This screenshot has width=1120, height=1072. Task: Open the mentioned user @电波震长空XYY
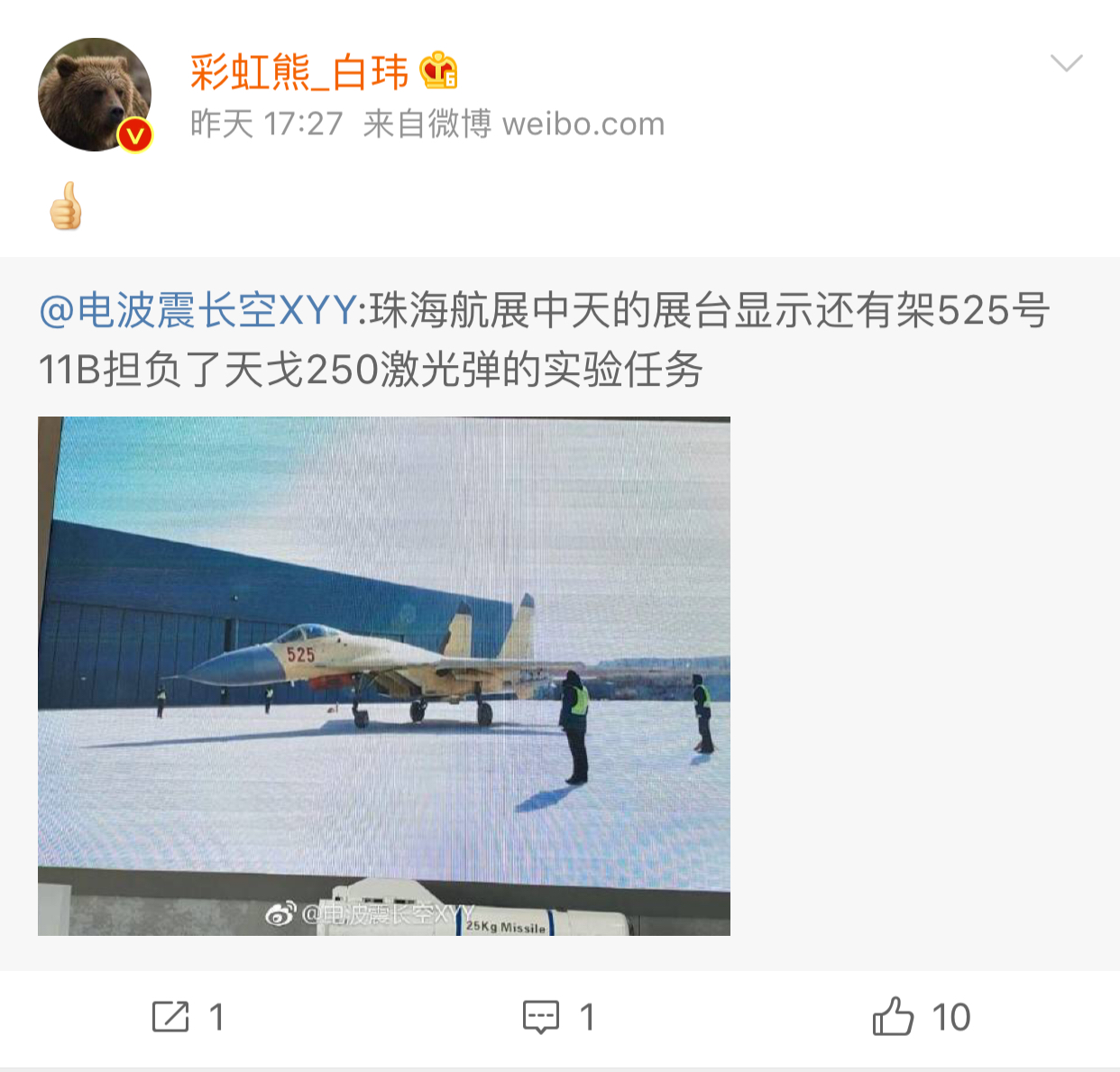[x=198, y=311]
